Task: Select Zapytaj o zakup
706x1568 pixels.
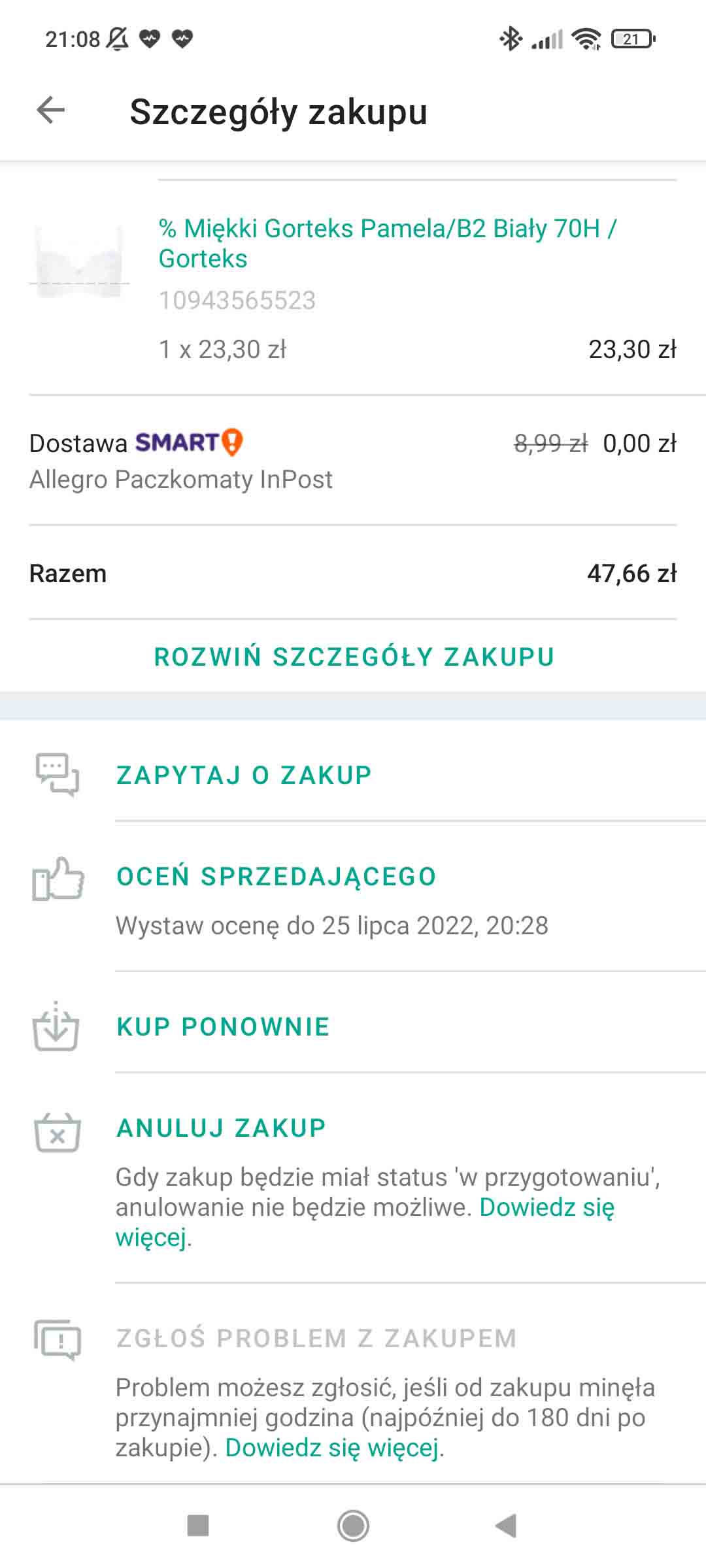Action: tap(244, 775)
